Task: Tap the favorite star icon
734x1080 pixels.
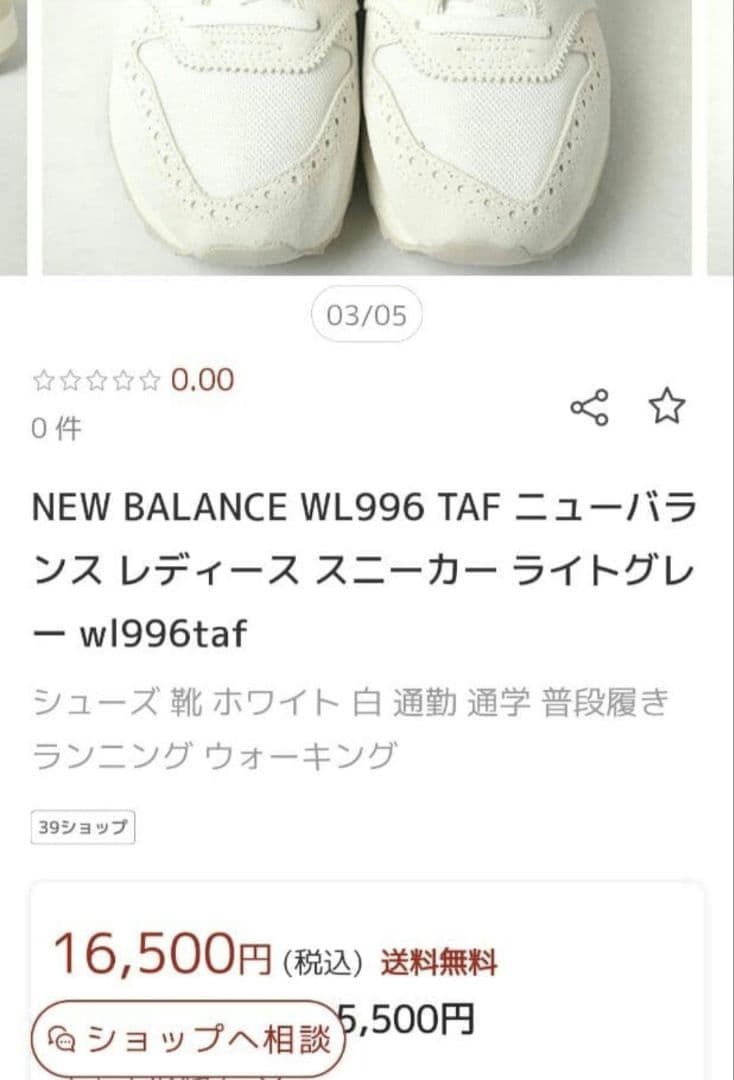Action: [667, 405]
